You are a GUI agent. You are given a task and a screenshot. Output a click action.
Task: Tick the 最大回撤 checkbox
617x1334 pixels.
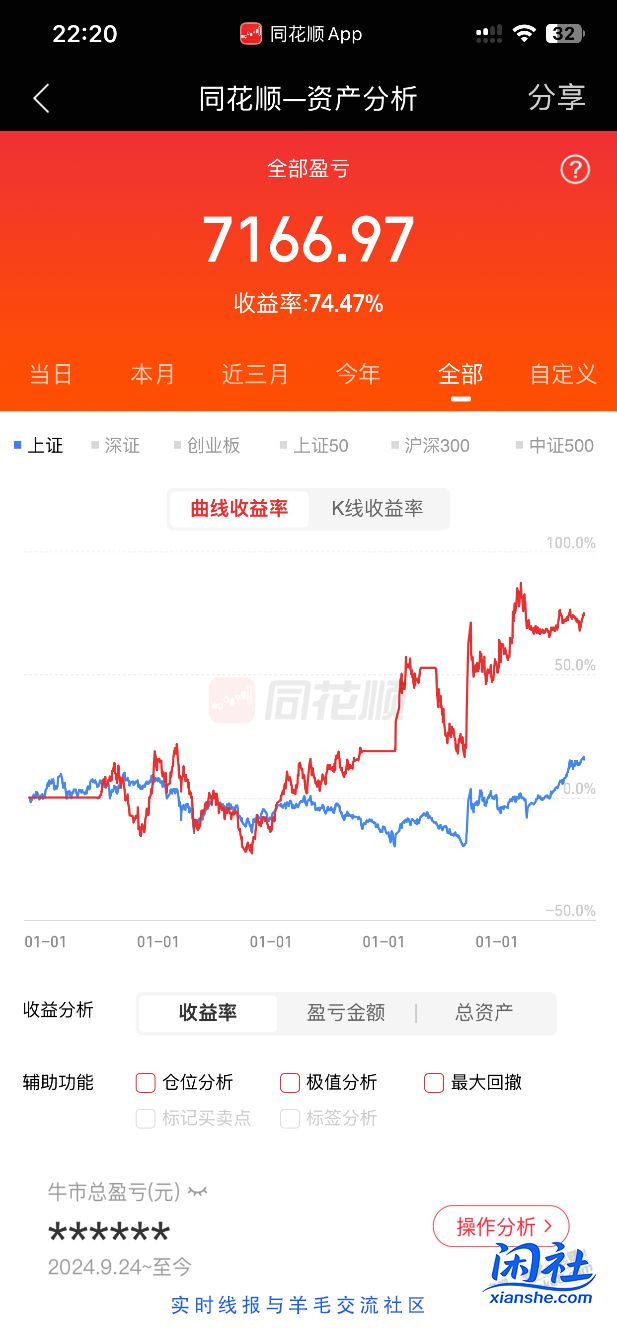[434, 1082]
